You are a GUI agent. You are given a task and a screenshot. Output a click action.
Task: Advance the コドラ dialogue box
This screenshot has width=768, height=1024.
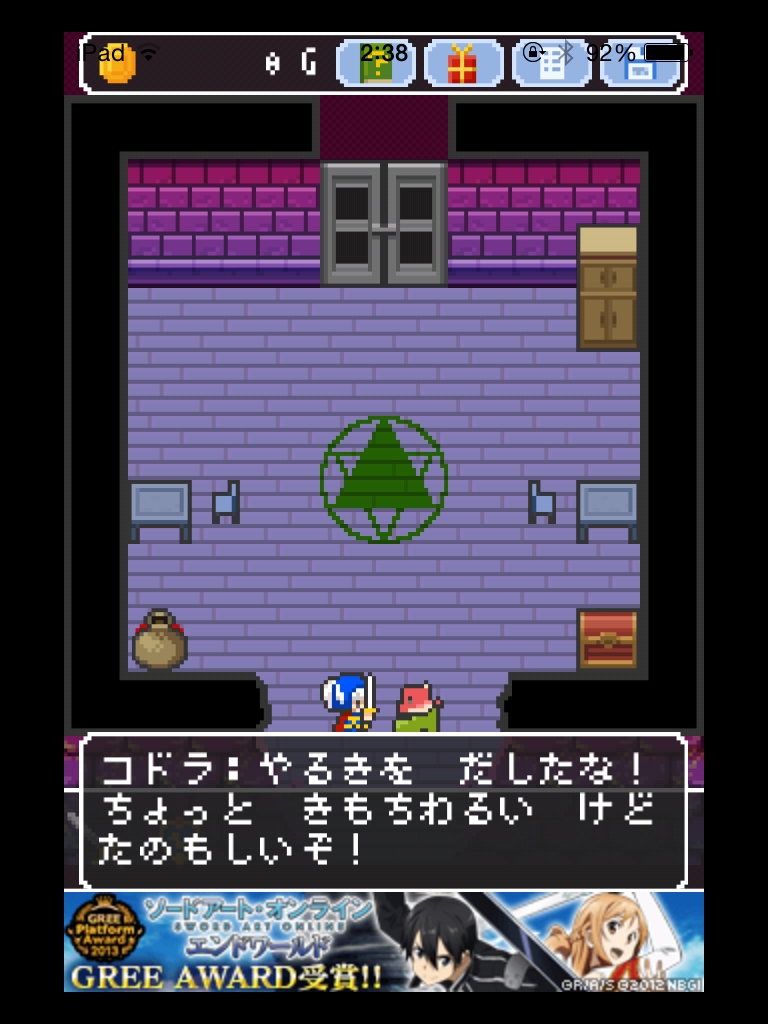click(x=384, y=811)
